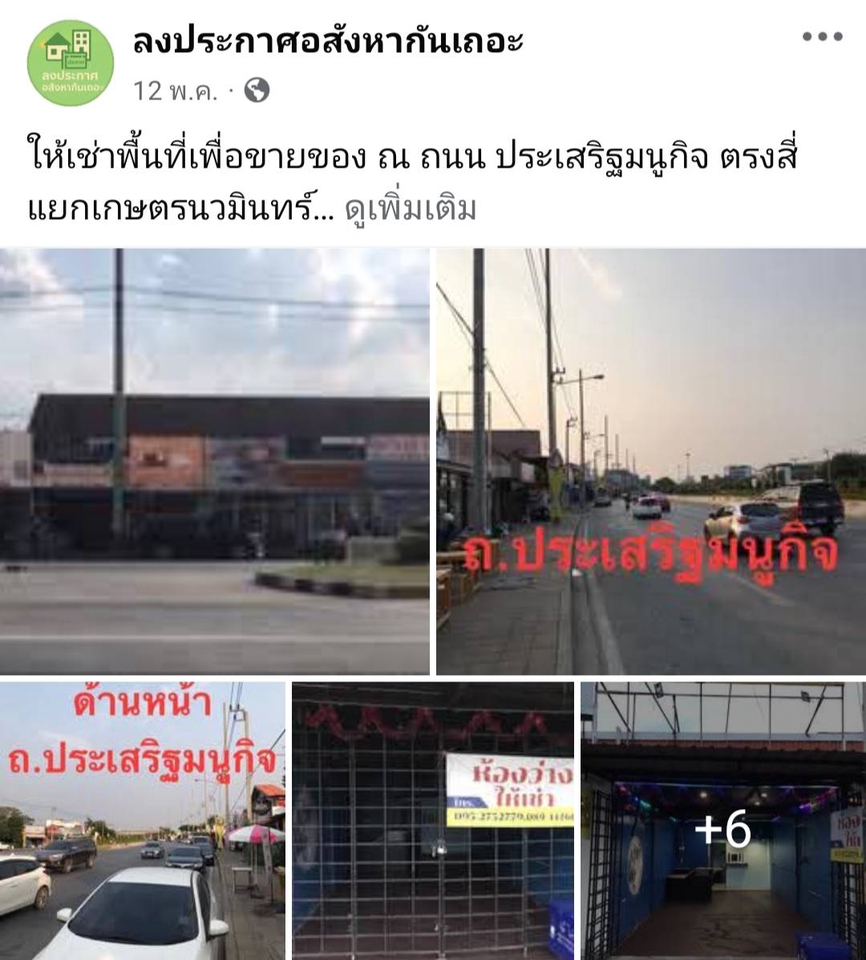The height and width of the screenshot is (960, 866).
Task: Open the page name ลงประกาศอสังหากันเถอะ
Action: [328, 41]
